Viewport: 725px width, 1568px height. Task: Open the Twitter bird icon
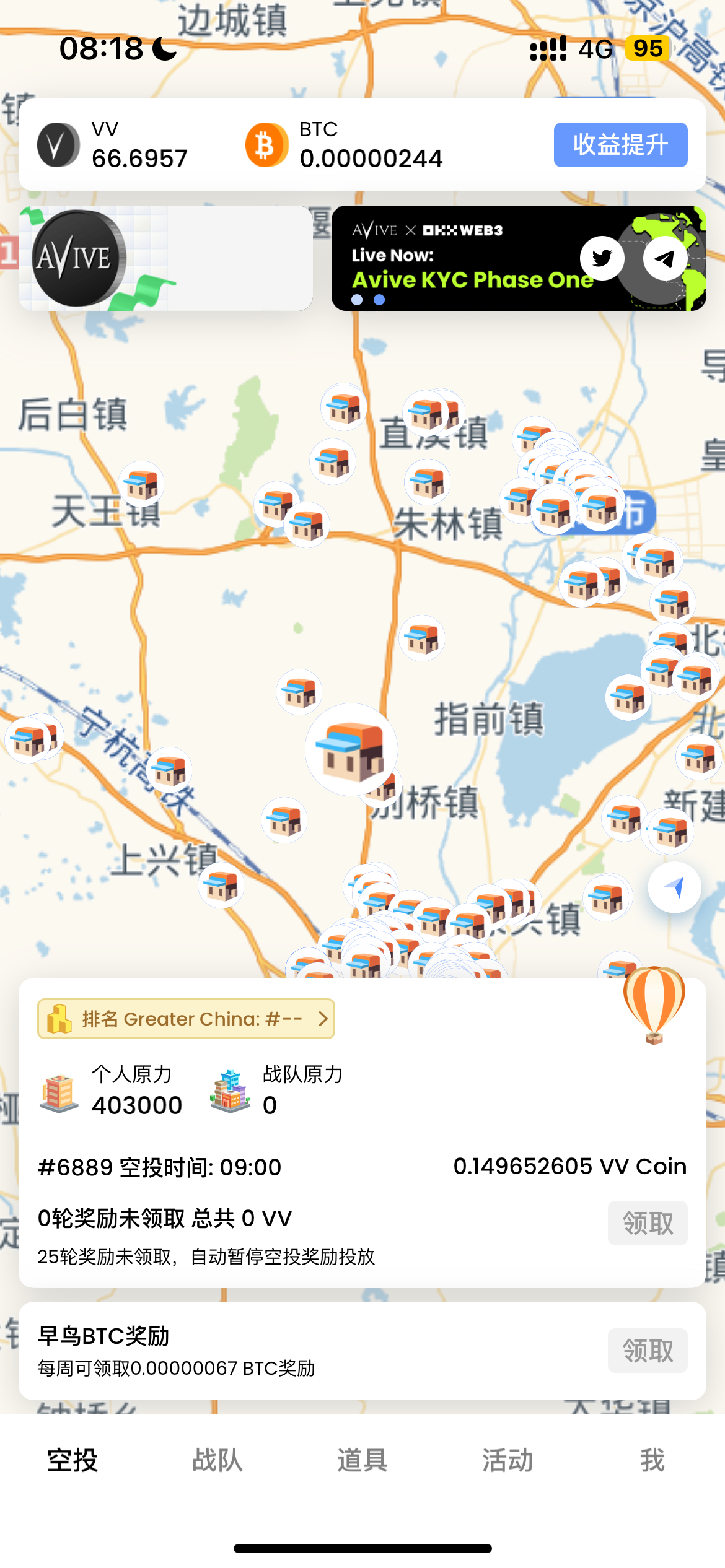tap(602, 258)
